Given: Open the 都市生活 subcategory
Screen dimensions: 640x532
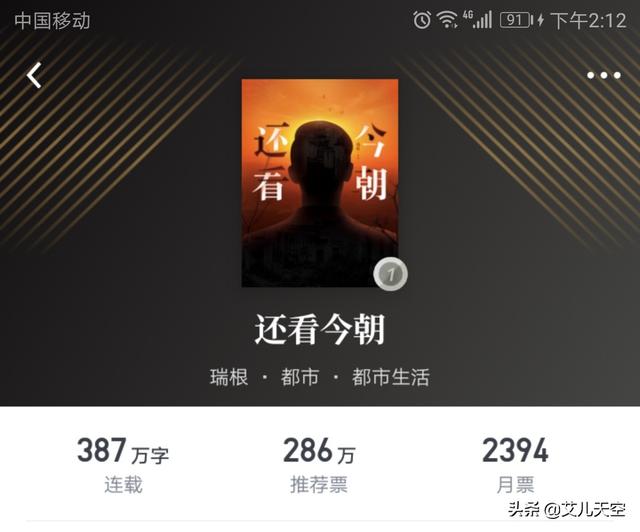Looking at the screenshot, I should pos(391,378).
